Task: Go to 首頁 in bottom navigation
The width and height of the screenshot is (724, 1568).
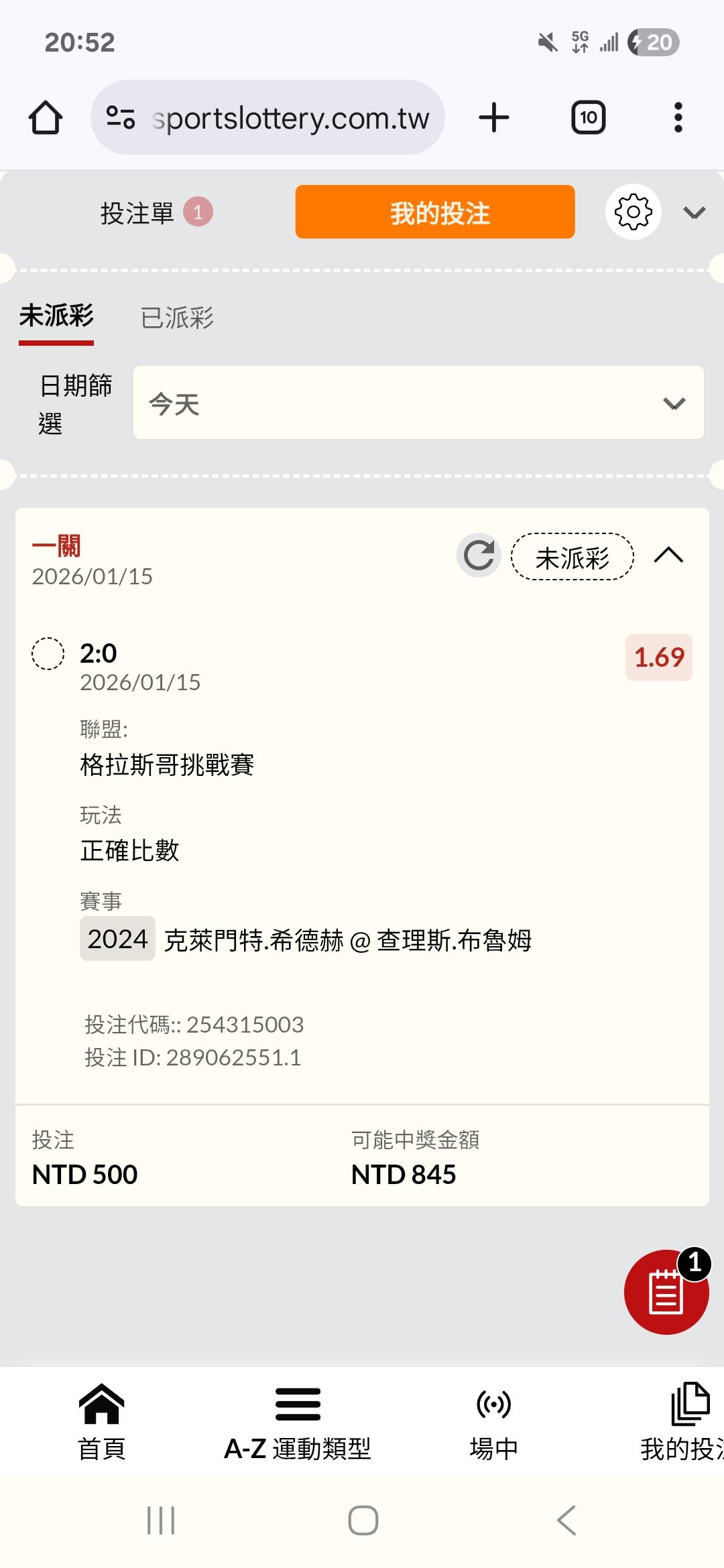Action: pyautogui.click(x=102, y=1422)
